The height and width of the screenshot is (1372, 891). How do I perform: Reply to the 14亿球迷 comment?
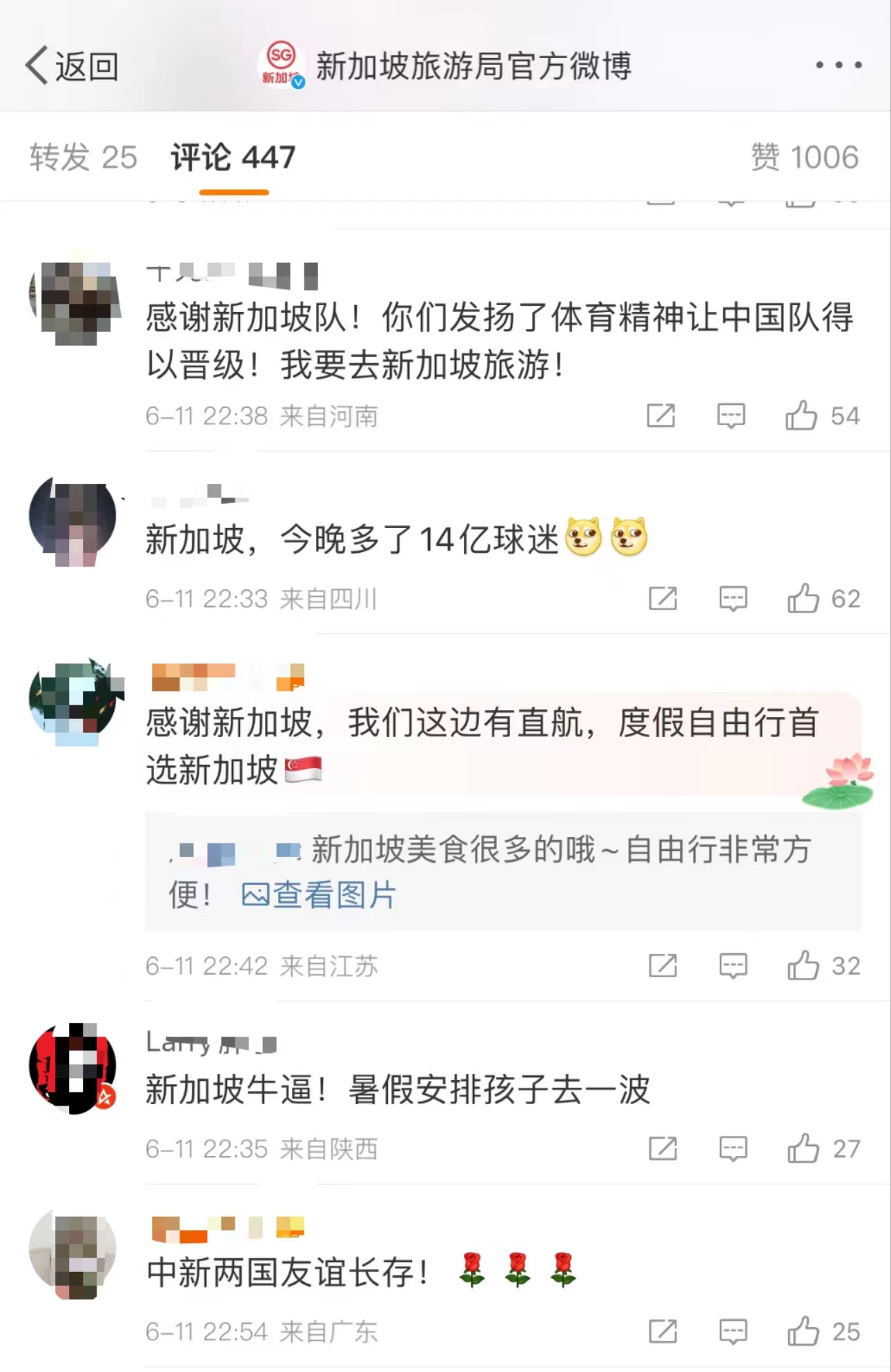tap(733, 598)
